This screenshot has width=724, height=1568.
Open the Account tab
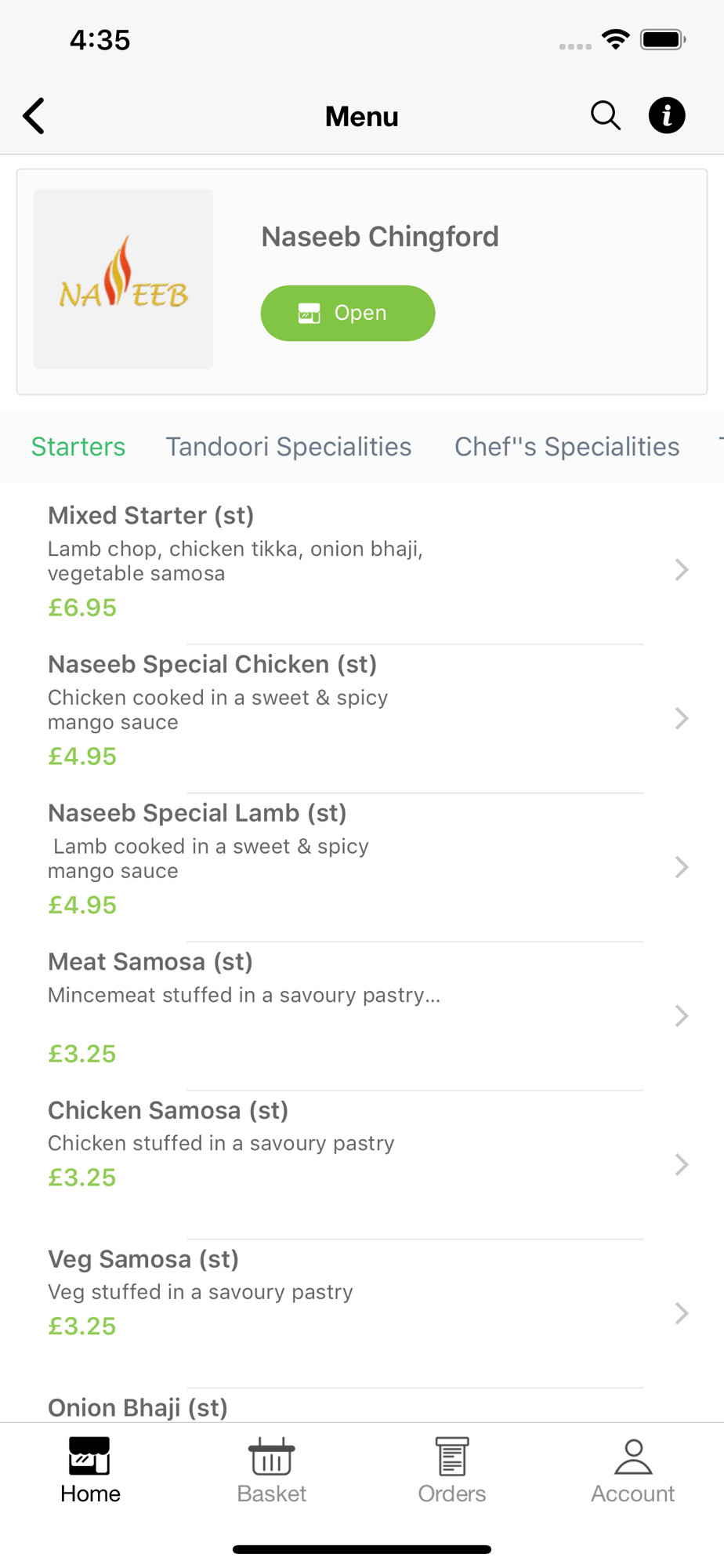pos(632,1470)
